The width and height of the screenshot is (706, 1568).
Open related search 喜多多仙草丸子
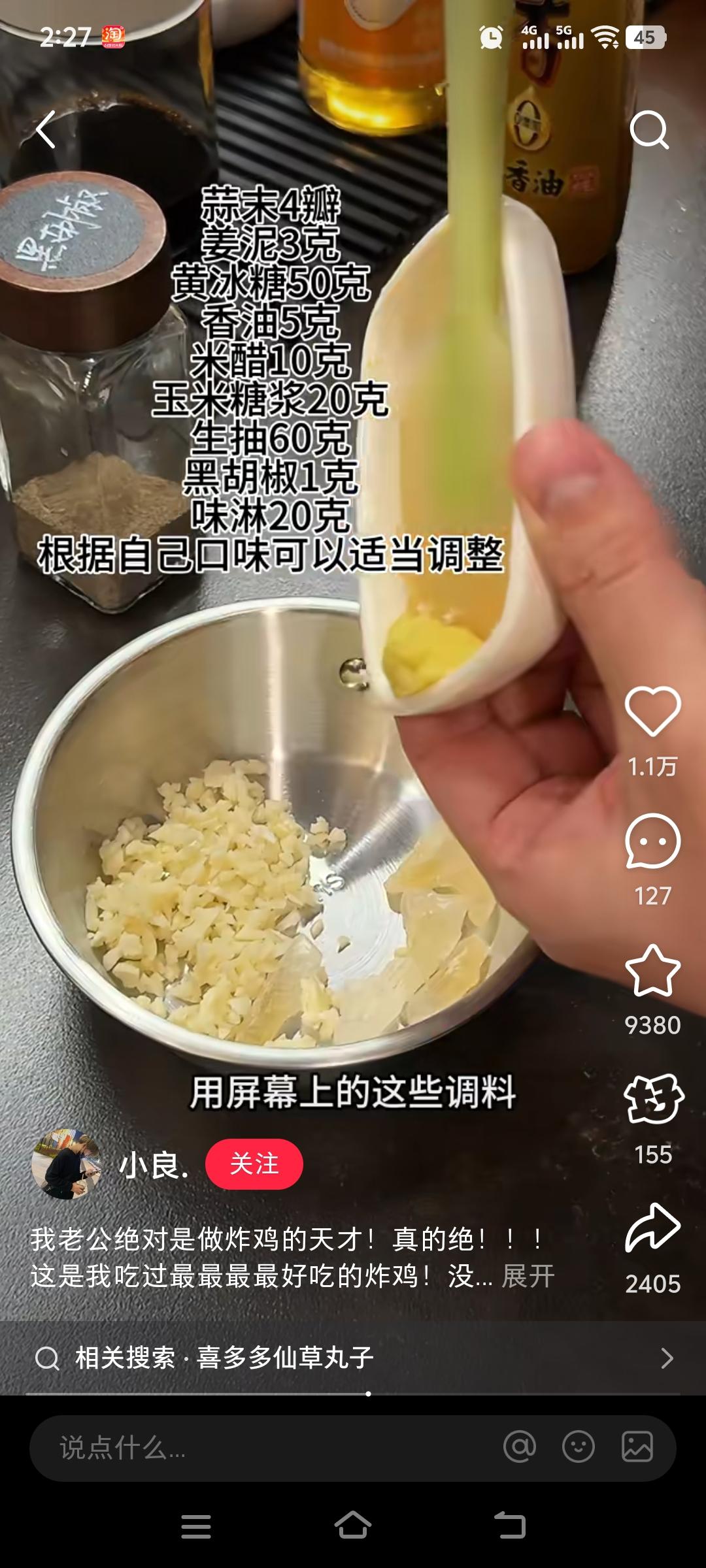353,1358
